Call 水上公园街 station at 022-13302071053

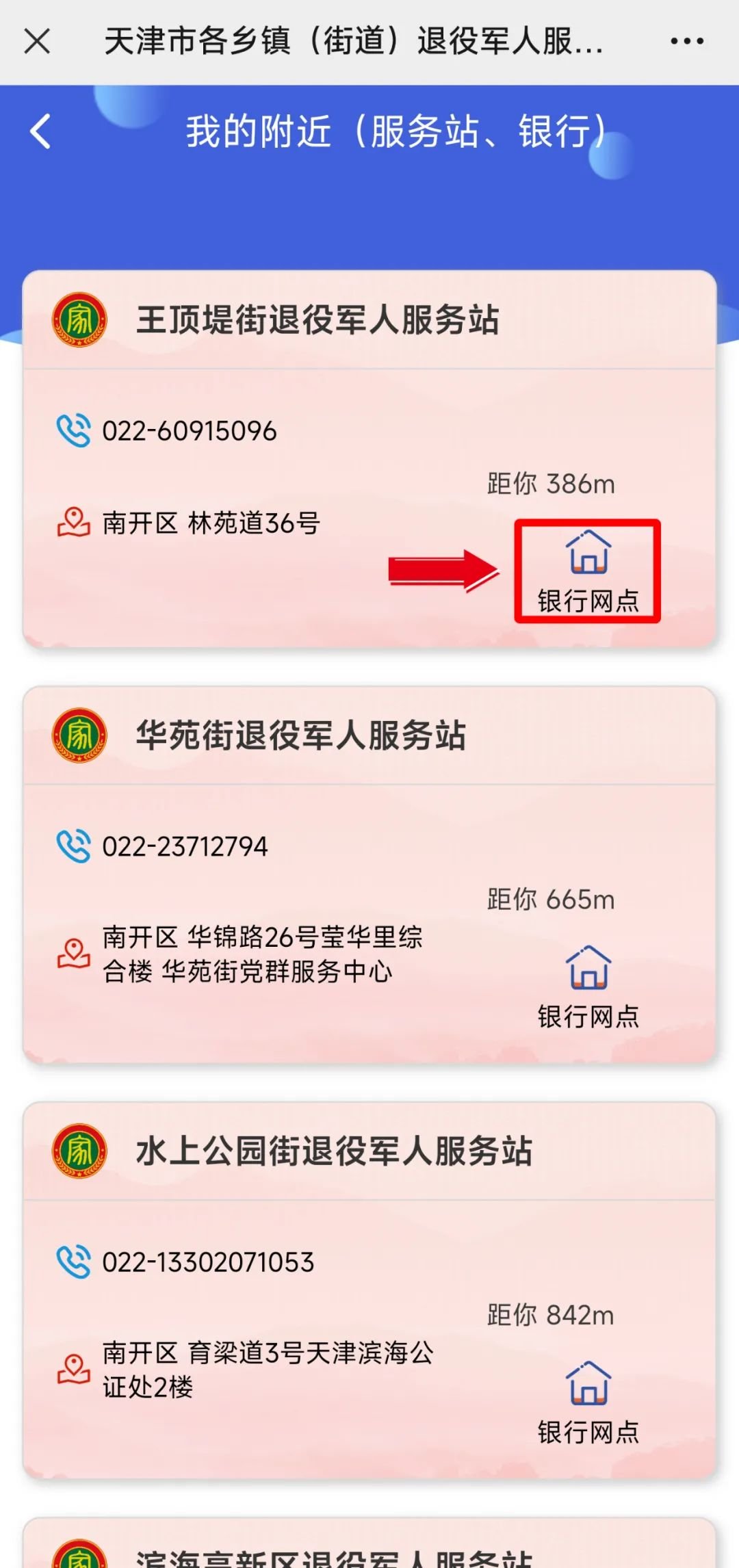coord(207,1262)
